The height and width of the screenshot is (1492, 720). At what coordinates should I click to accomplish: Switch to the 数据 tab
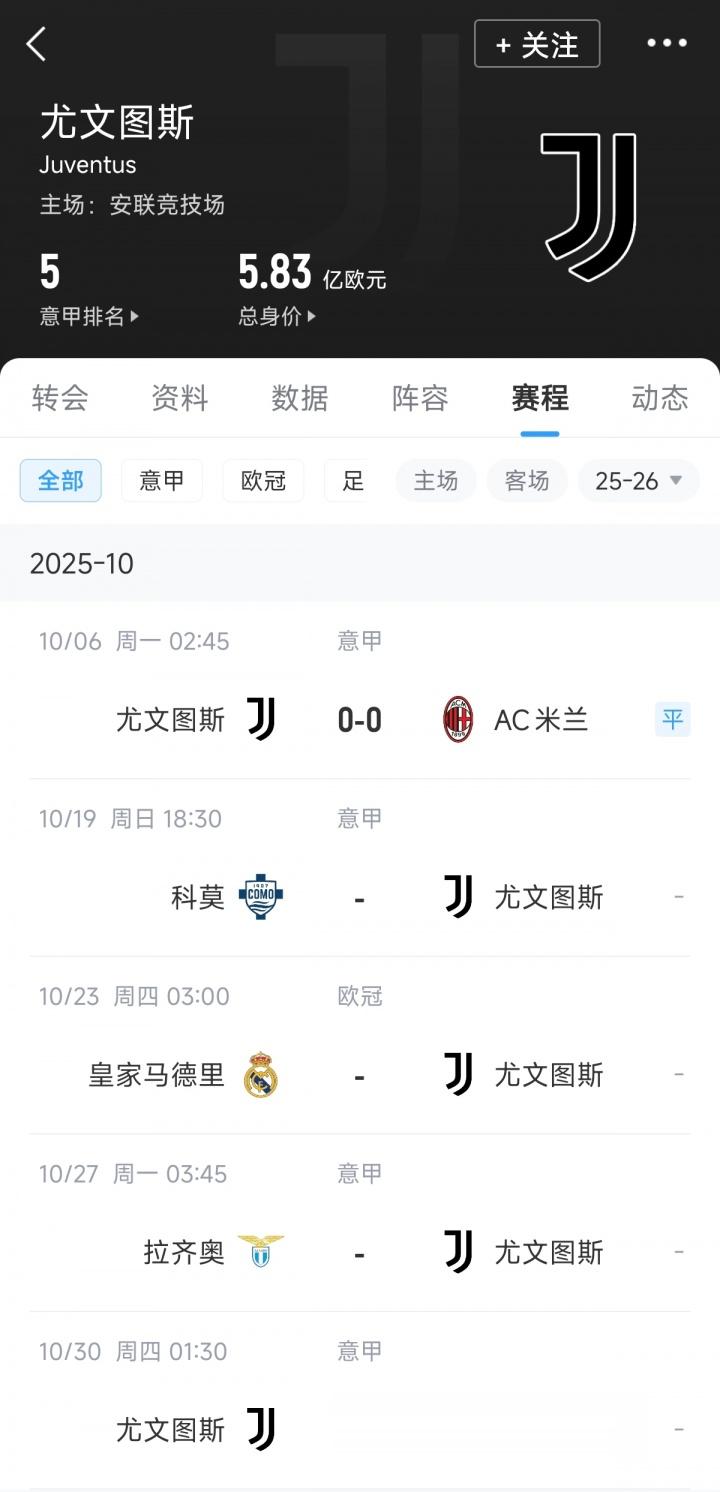pyautogui.click(x=300, y=398)
